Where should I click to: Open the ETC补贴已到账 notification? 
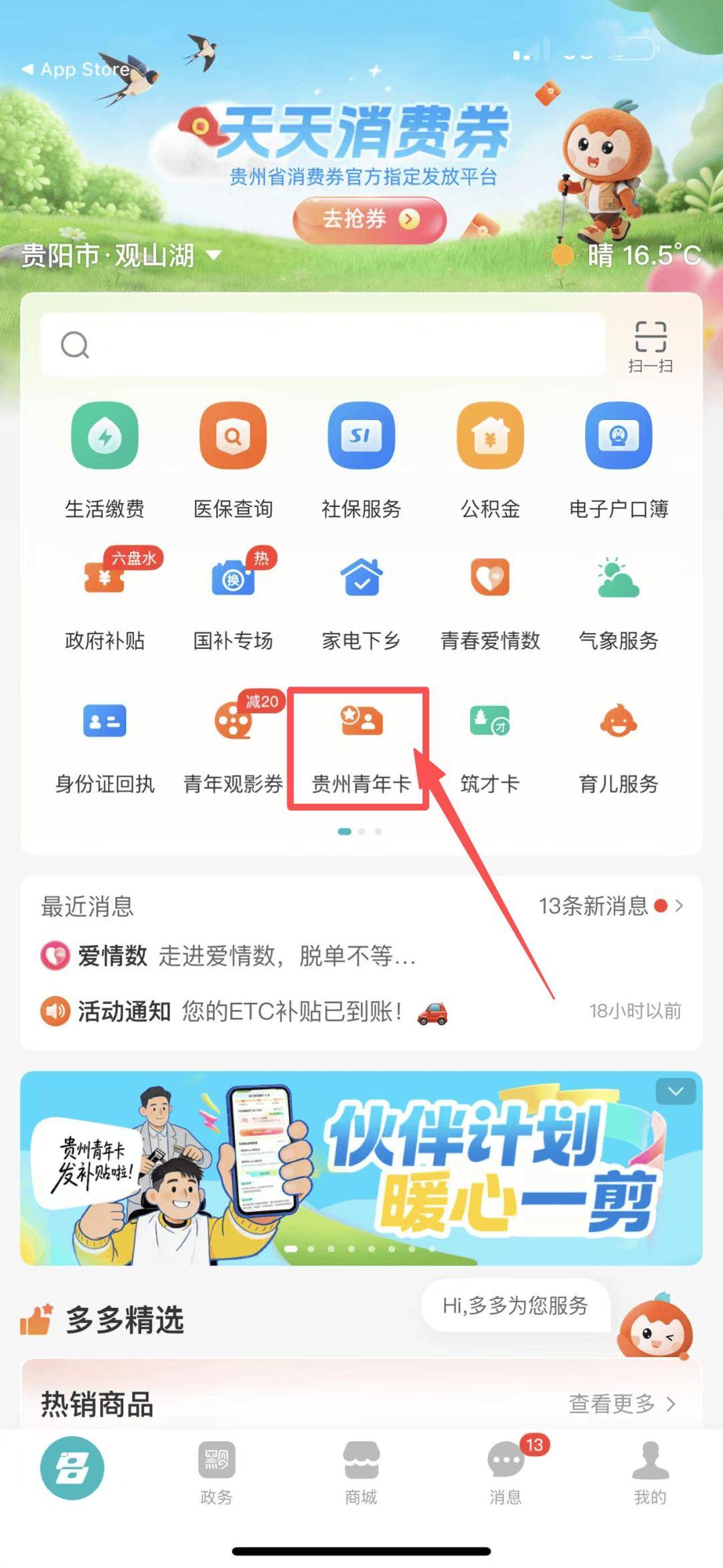tap(292, 1011)
